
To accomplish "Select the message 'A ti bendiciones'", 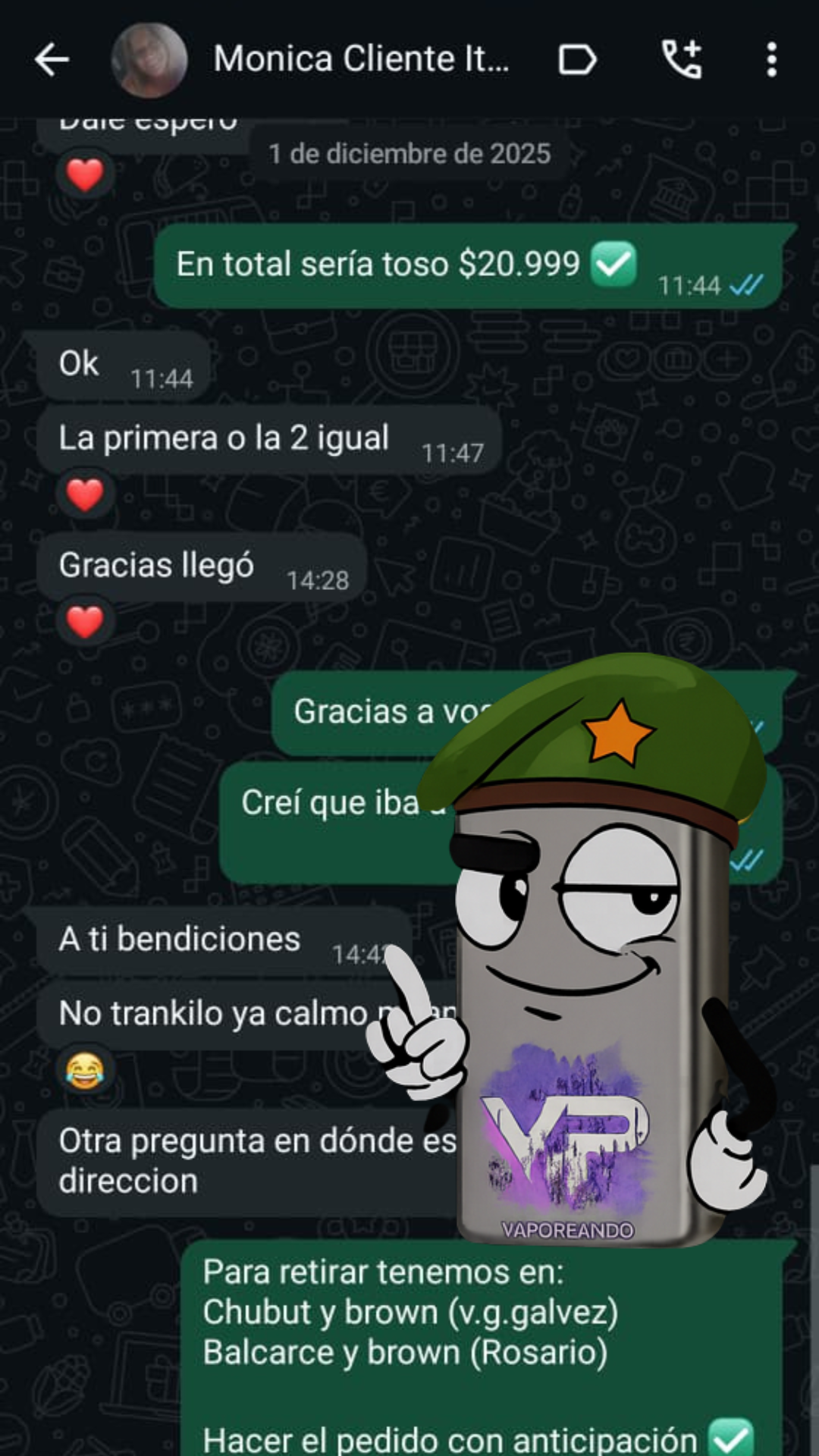I will coord(179,938).
